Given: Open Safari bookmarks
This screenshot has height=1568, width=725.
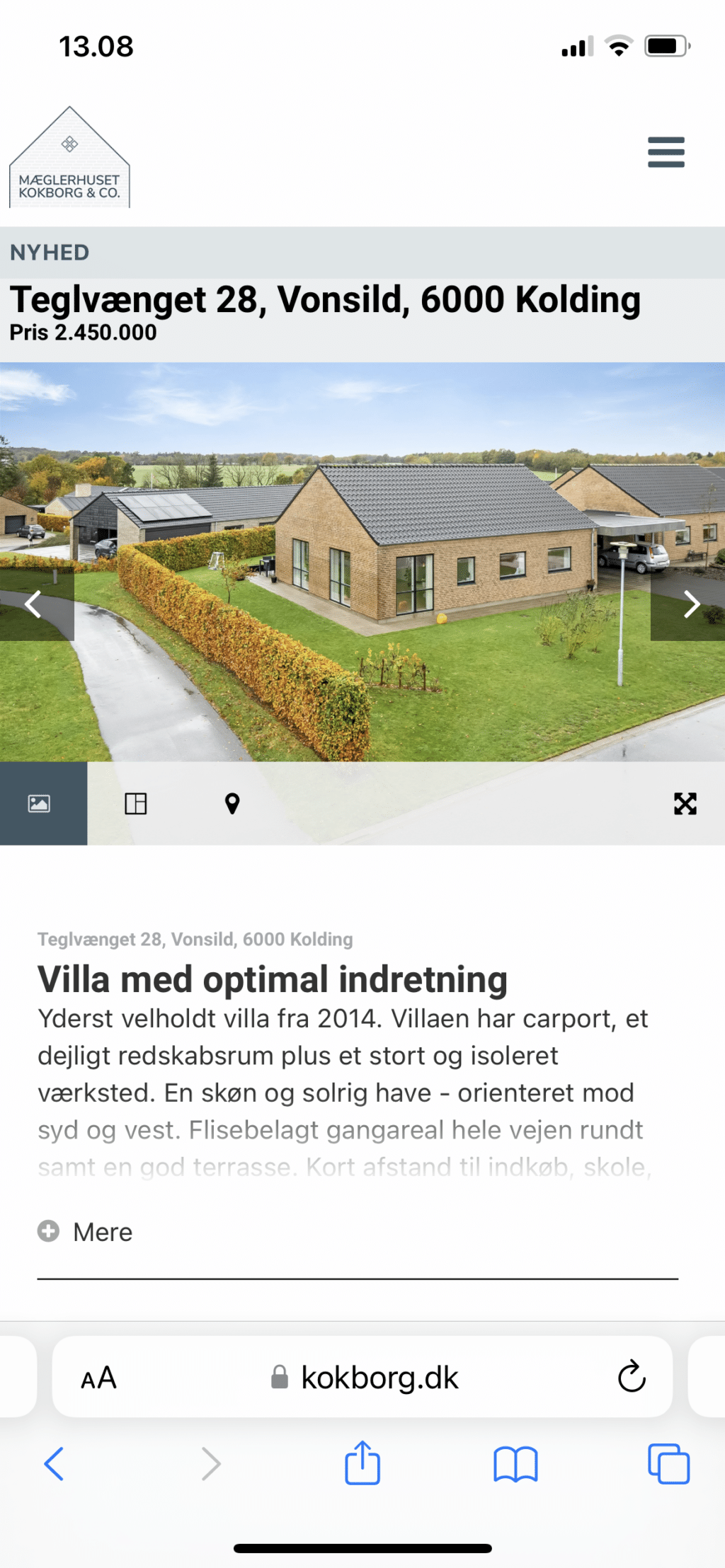Looking at the screenshot, I should pos(515,1463).
